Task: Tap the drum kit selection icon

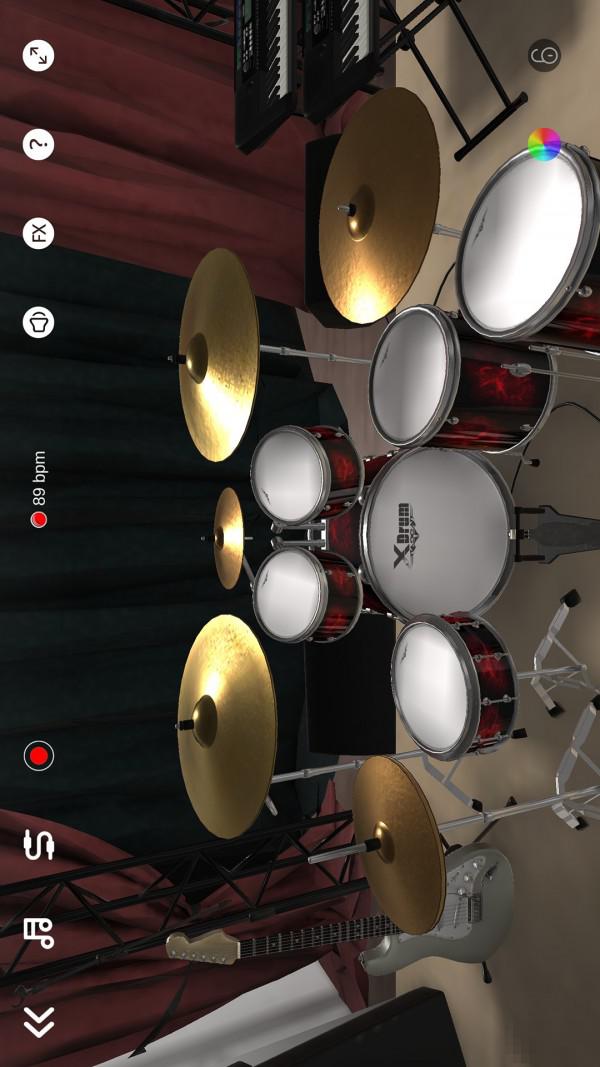Action: [x=38, y=322]
